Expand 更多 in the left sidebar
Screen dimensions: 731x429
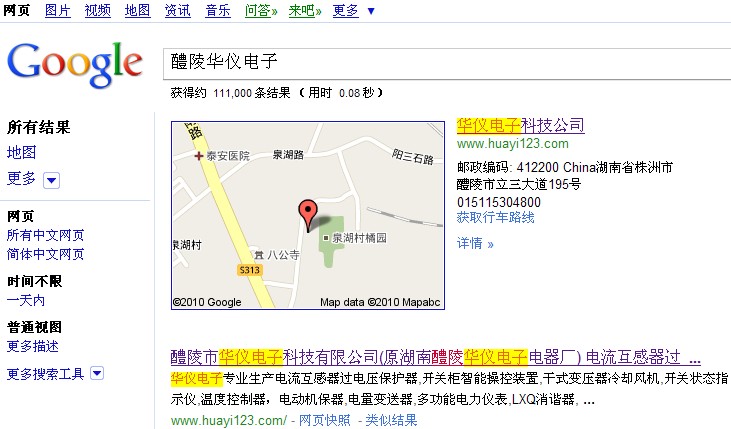(x=33, y=179)
